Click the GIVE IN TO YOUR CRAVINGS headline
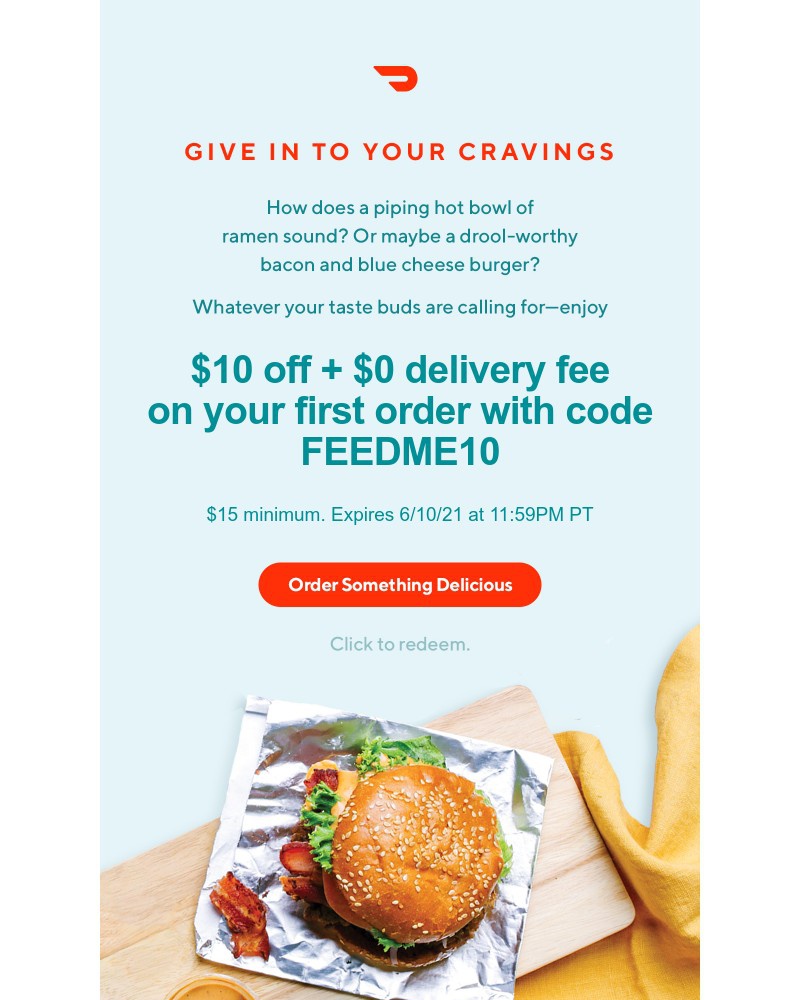The width and height of the screenshot is (800, 1000). [x=400, y=152]
